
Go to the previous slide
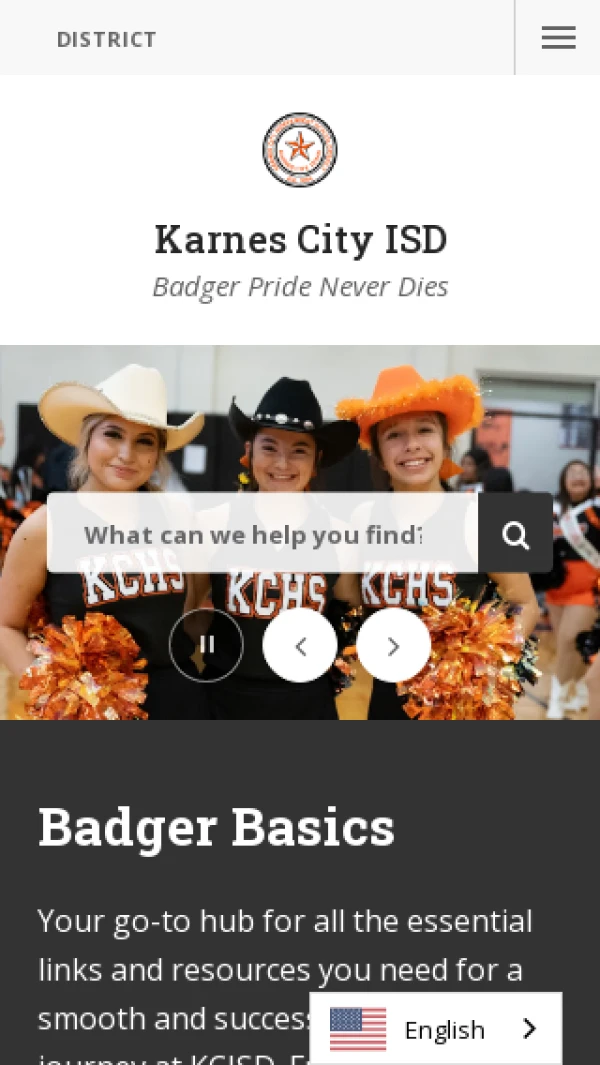[x=300, y=645]
